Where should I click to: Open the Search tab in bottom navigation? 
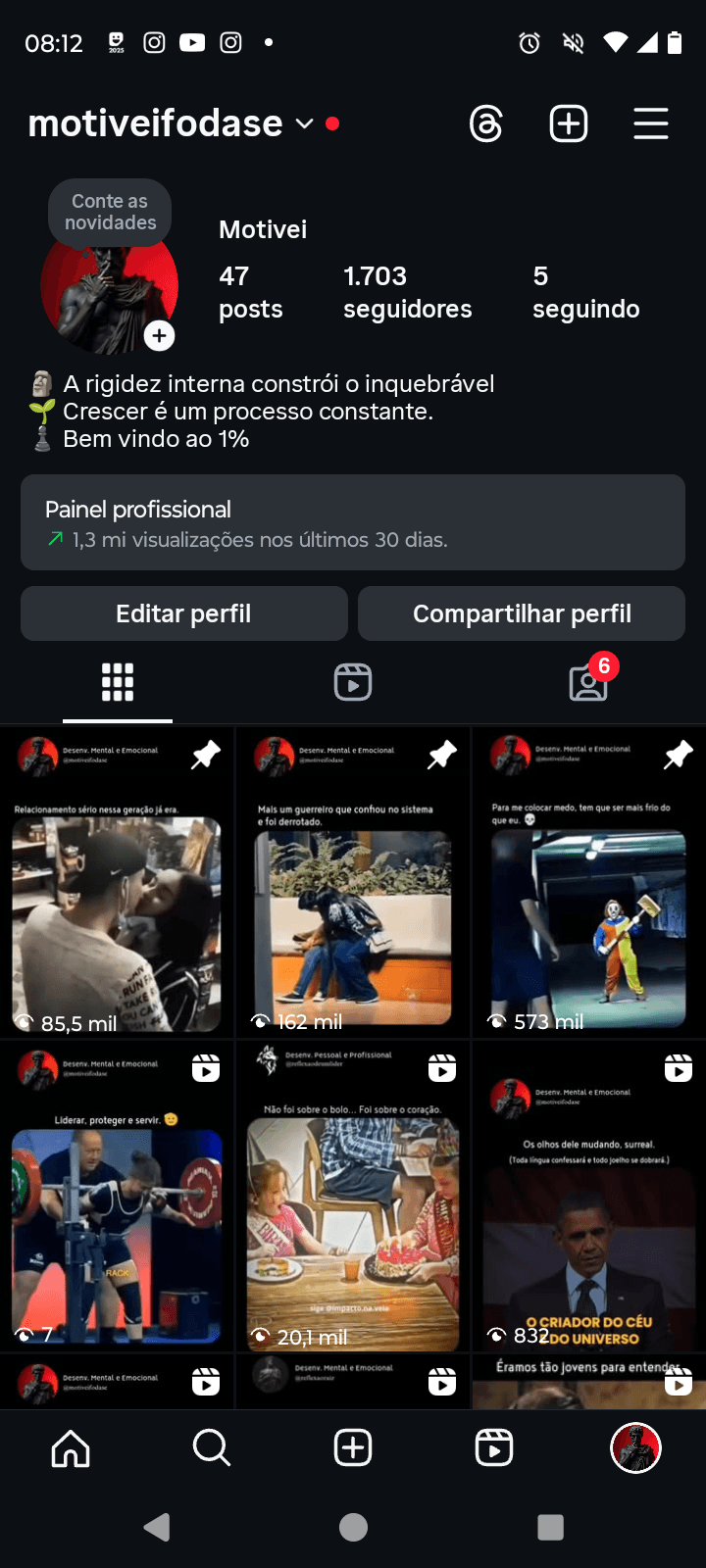coord(212,1447)
